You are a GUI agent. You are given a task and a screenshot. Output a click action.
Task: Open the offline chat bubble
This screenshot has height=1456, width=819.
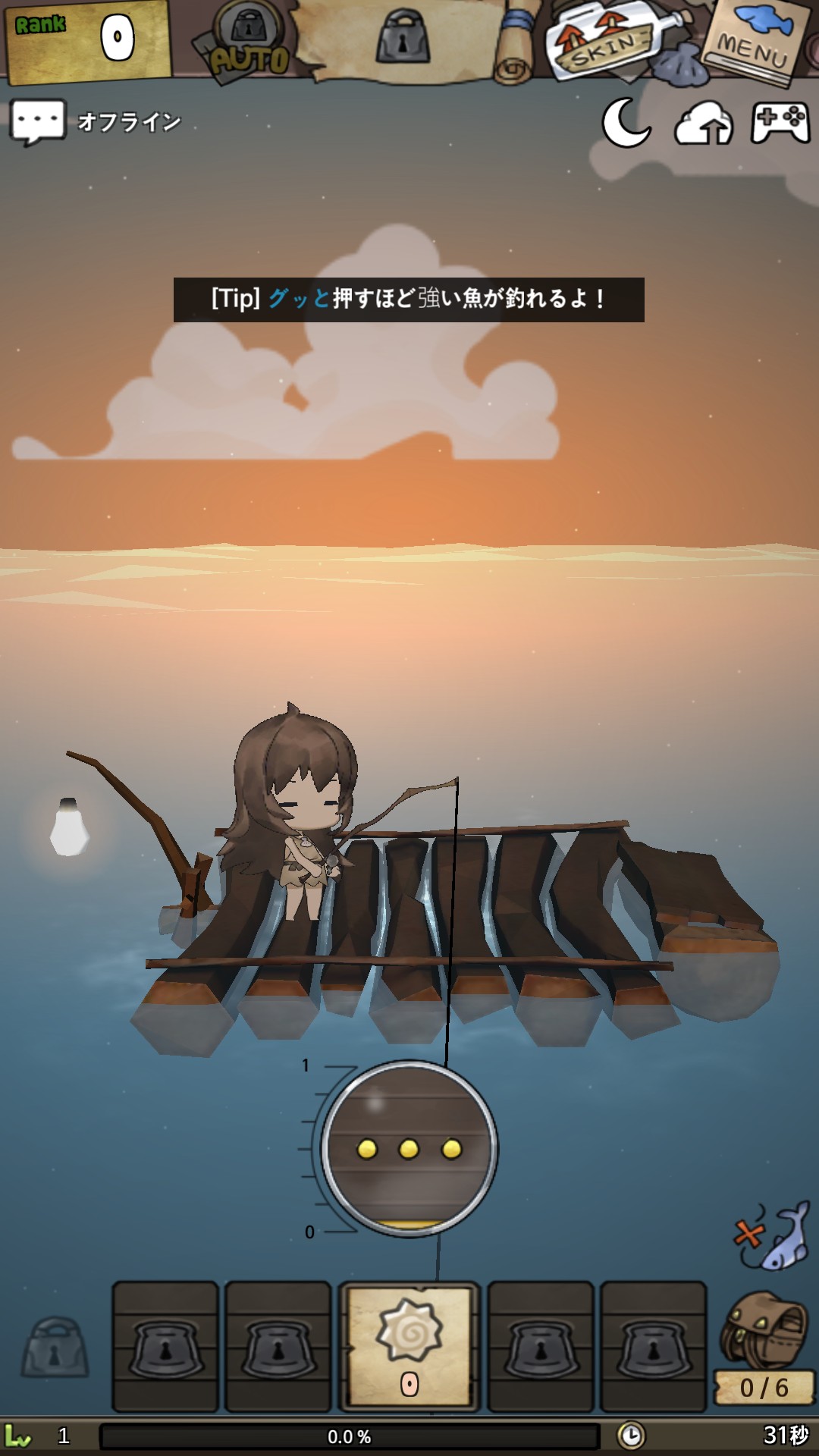(38, 121)
